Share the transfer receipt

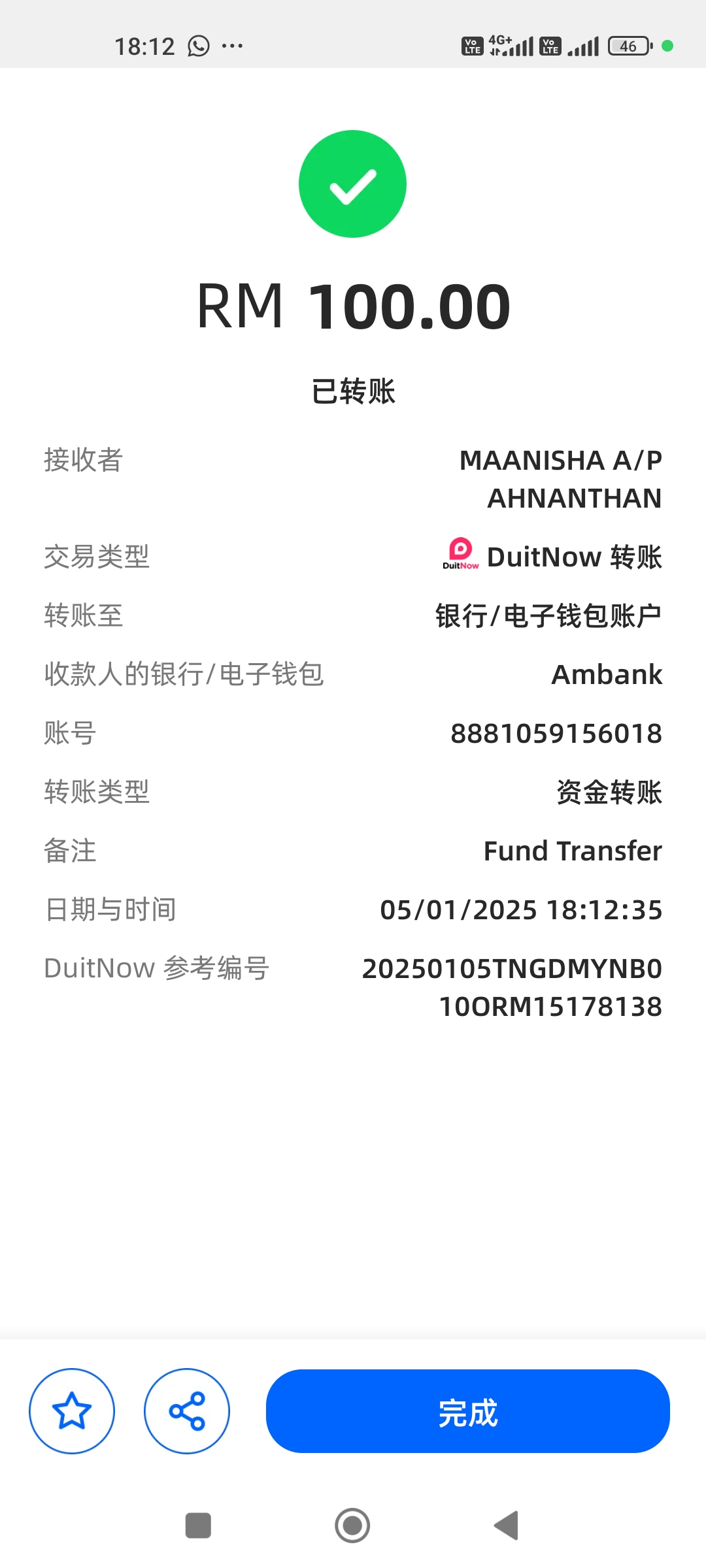(x=187, y=1411)
